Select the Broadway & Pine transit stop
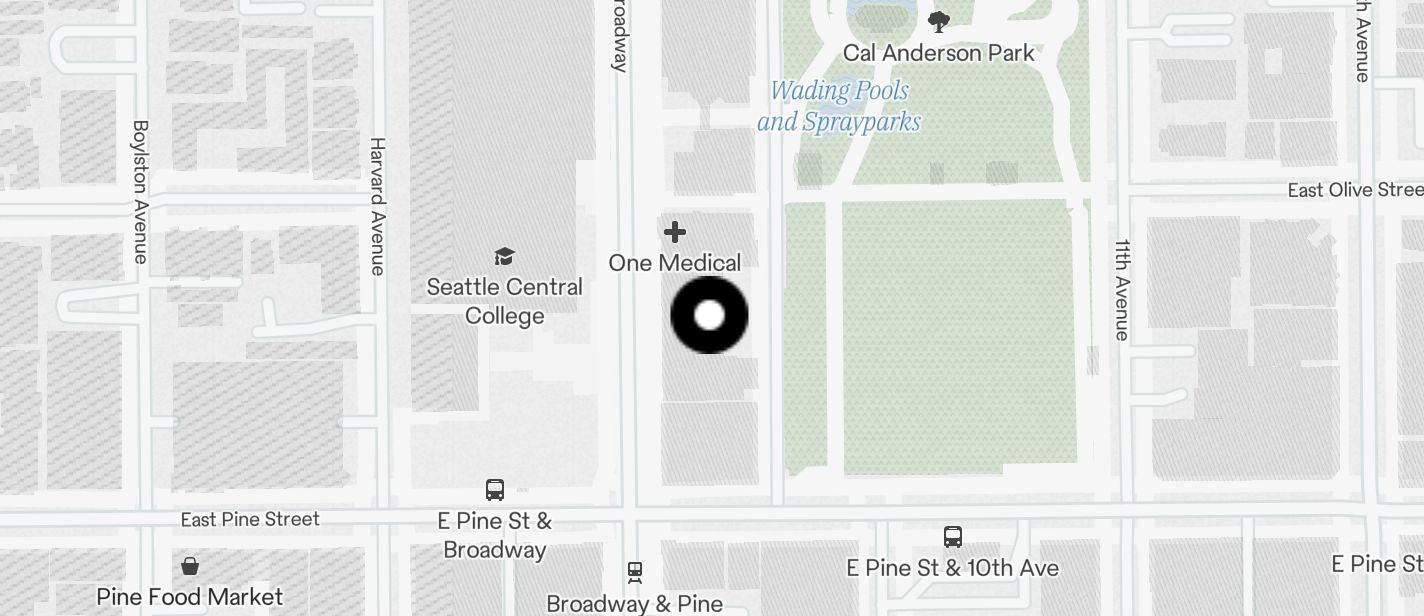Viewport: 1424px width, 616px height. coord(634,573)
